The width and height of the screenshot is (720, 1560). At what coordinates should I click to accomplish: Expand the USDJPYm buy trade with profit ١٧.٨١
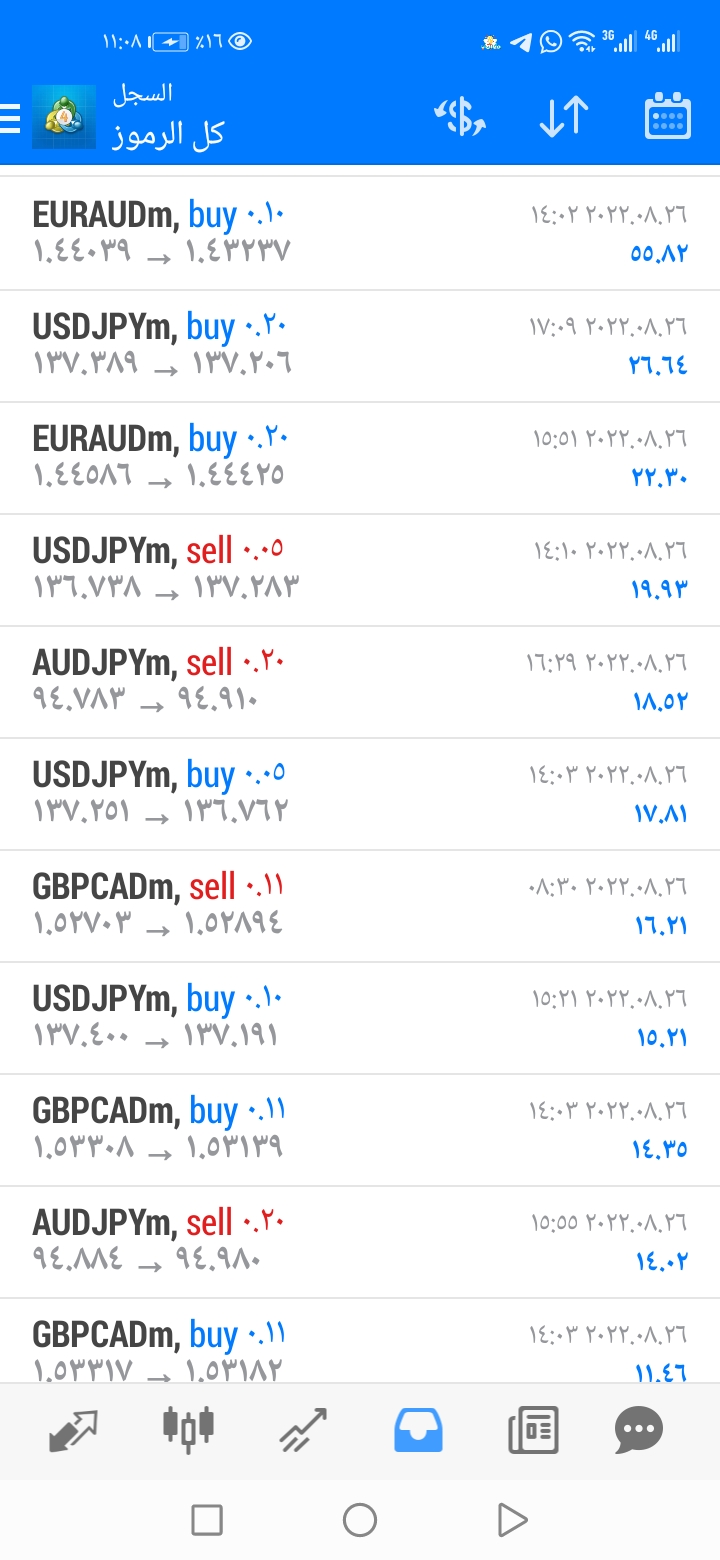tap(360, 794)
